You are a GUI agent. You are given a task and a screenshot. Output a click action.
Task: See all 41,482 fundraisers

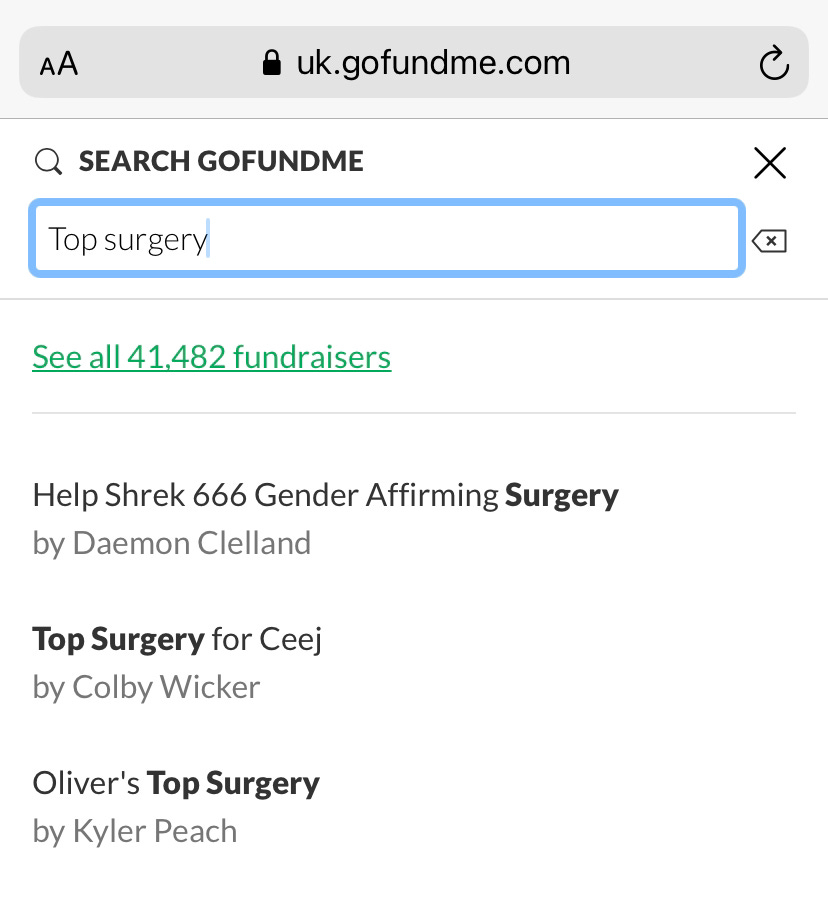(x=211, y=357)
